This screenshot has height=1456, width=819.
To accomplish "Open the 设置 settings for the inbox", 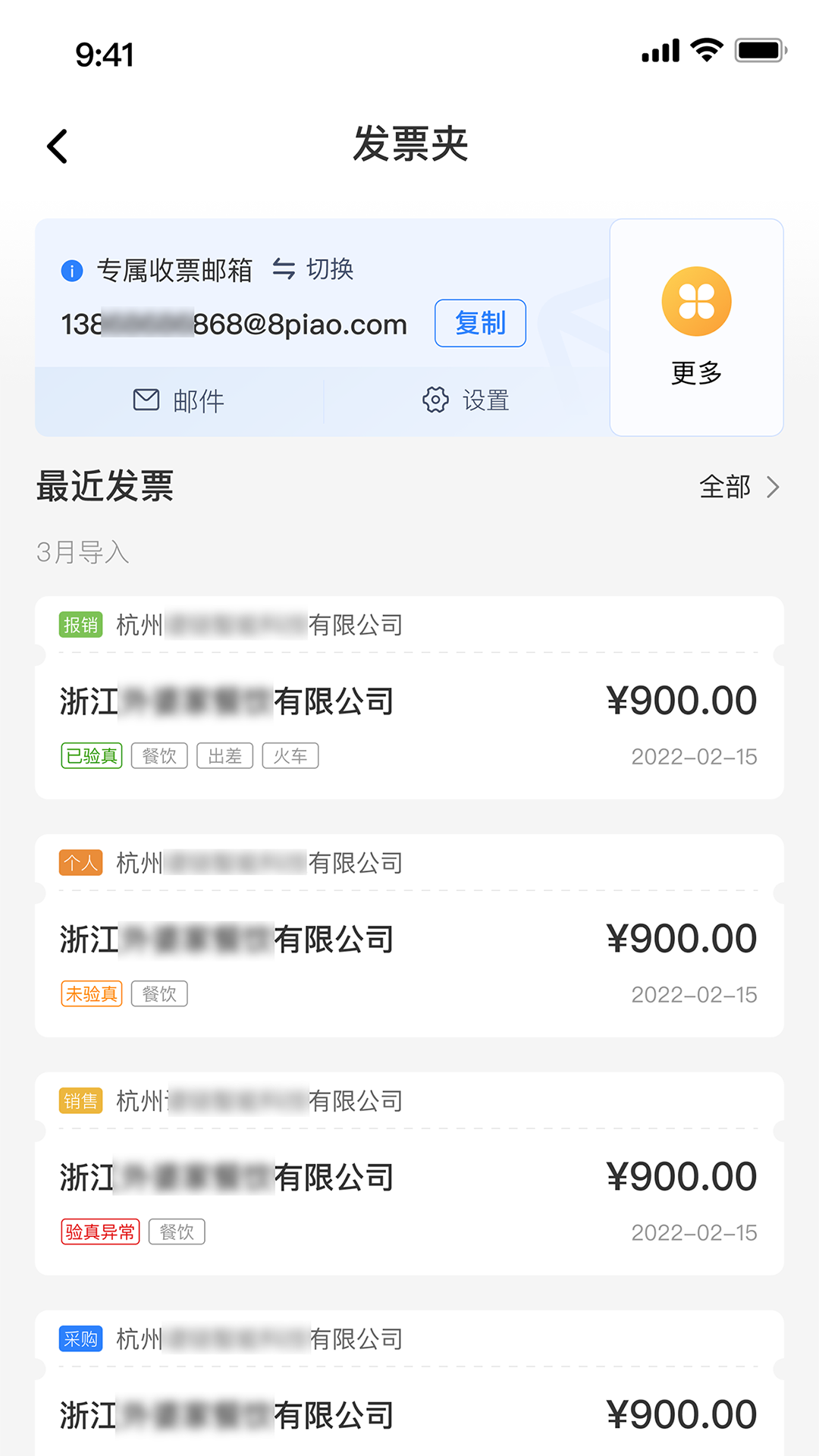I will tap(466, 400).
